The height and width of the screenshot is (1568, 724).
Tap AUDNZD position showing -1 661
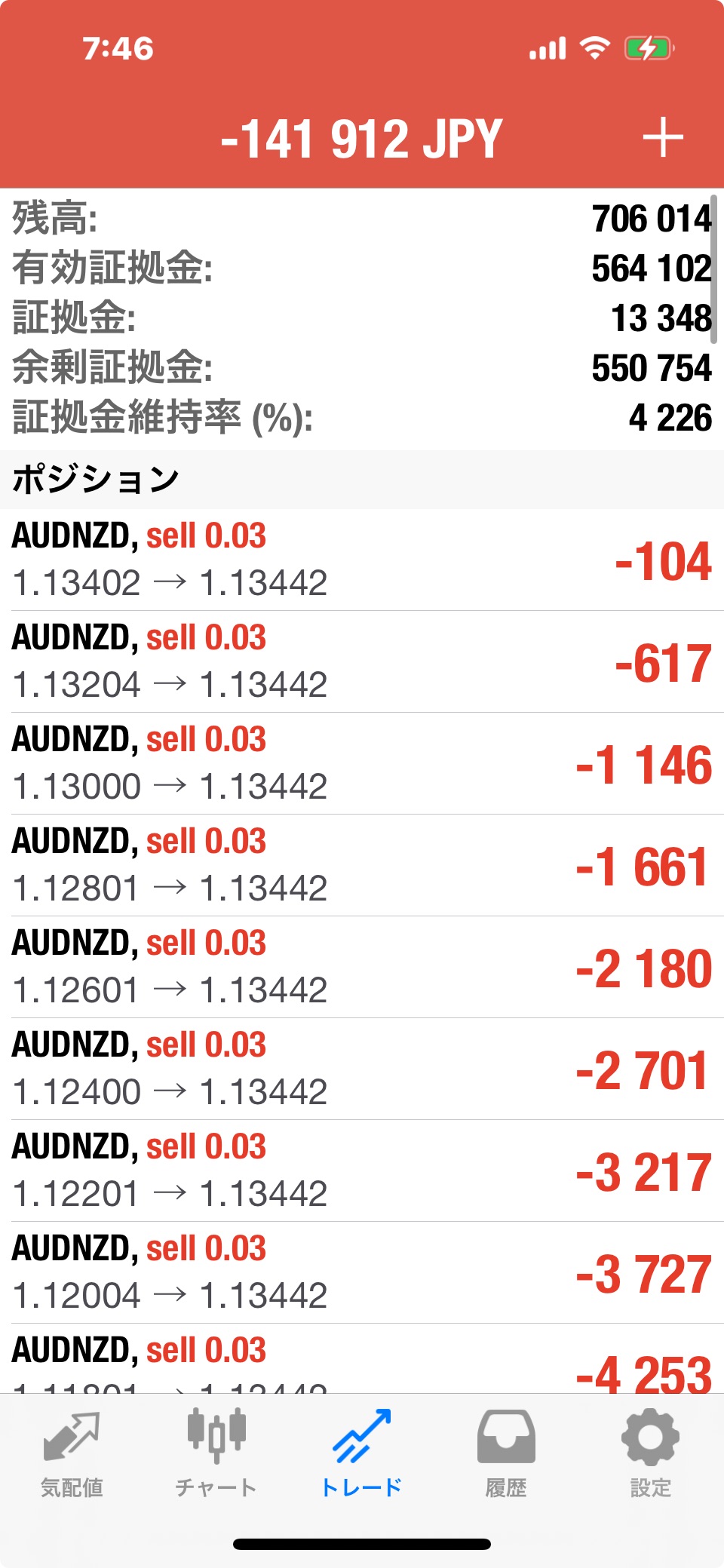[x=362, y=865]
